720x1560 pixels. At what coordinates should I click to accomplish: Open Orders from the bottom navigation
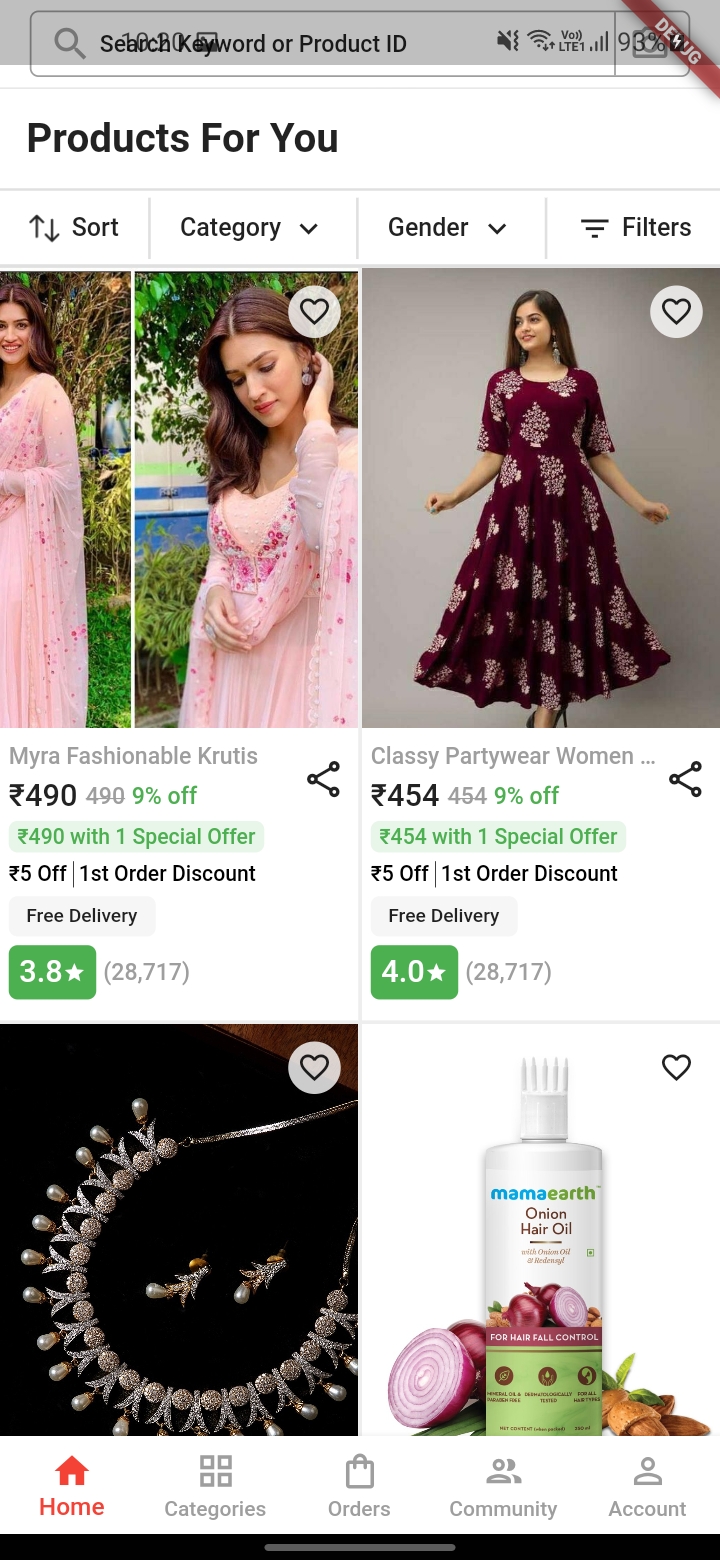(359, 1486)
